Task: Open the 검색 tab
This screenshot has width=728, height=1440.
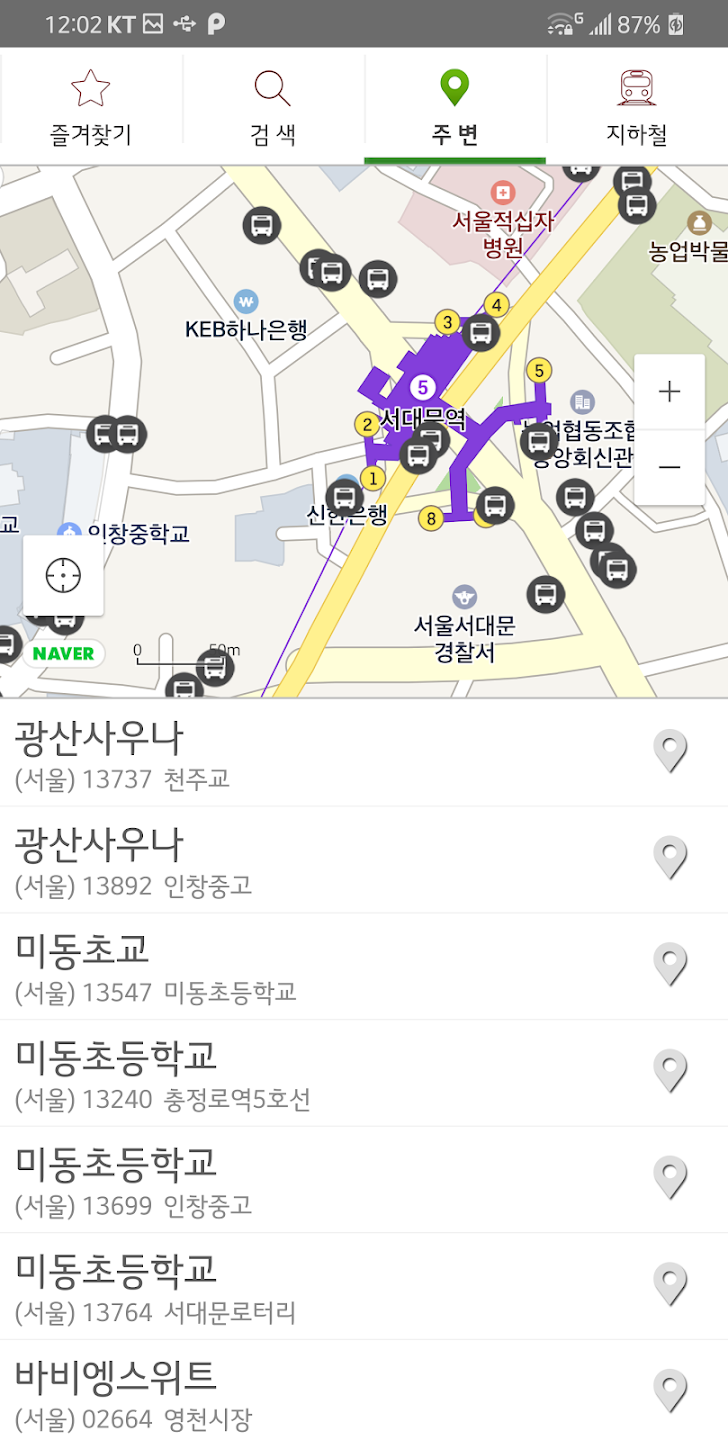Action: pyautogui.click(x=273, y=108)
